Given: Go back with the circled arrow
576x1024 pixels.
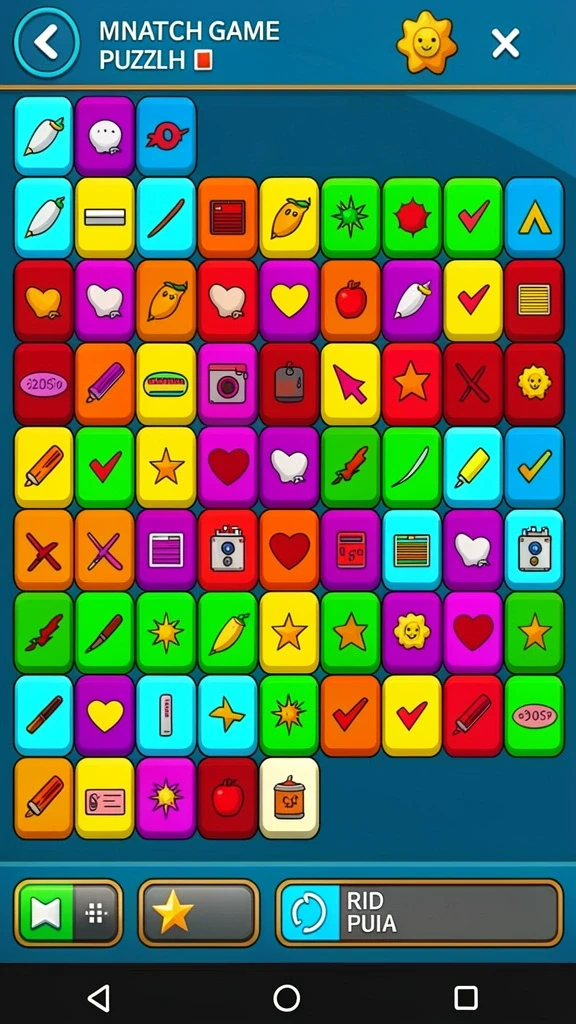Looking at the screenshot, I should [x=46, y=42].
